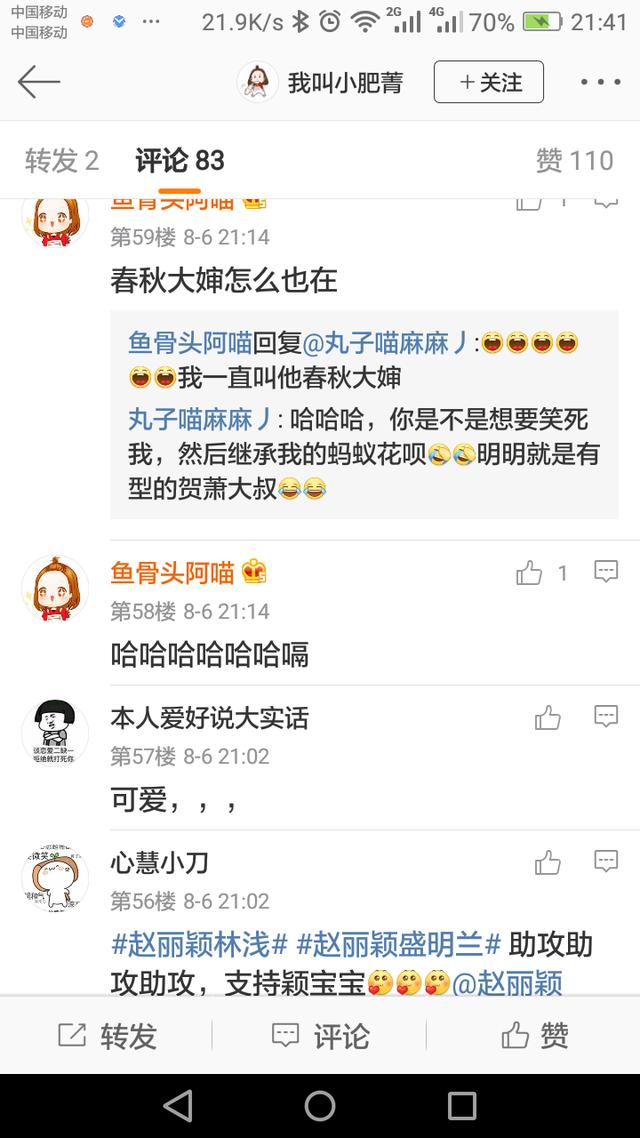
Task: Switch to the 赞 110 tab
Action: [x=574, y=160]
